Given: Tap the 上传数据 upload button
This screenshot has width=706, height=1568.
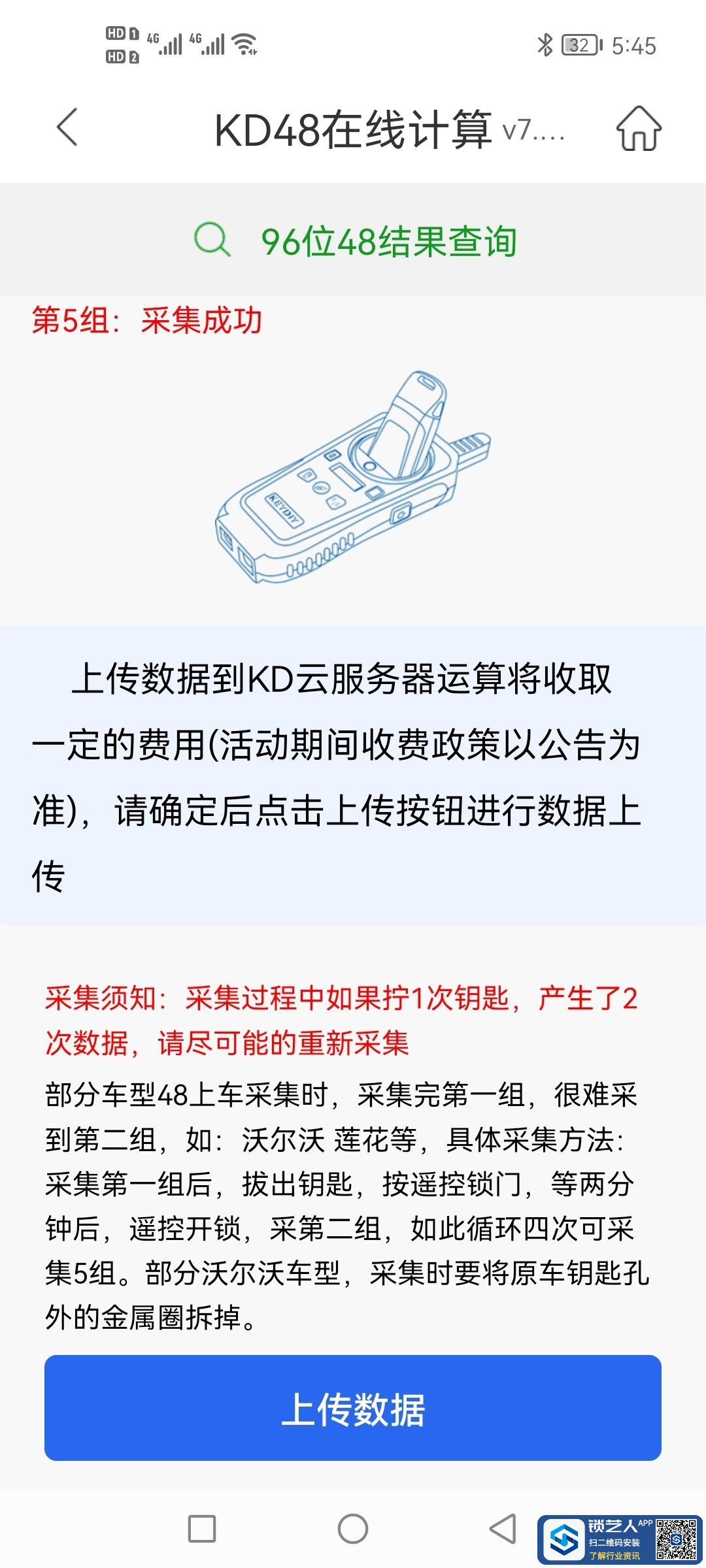Looking at the screenshot, I should tap(353, 1408).
